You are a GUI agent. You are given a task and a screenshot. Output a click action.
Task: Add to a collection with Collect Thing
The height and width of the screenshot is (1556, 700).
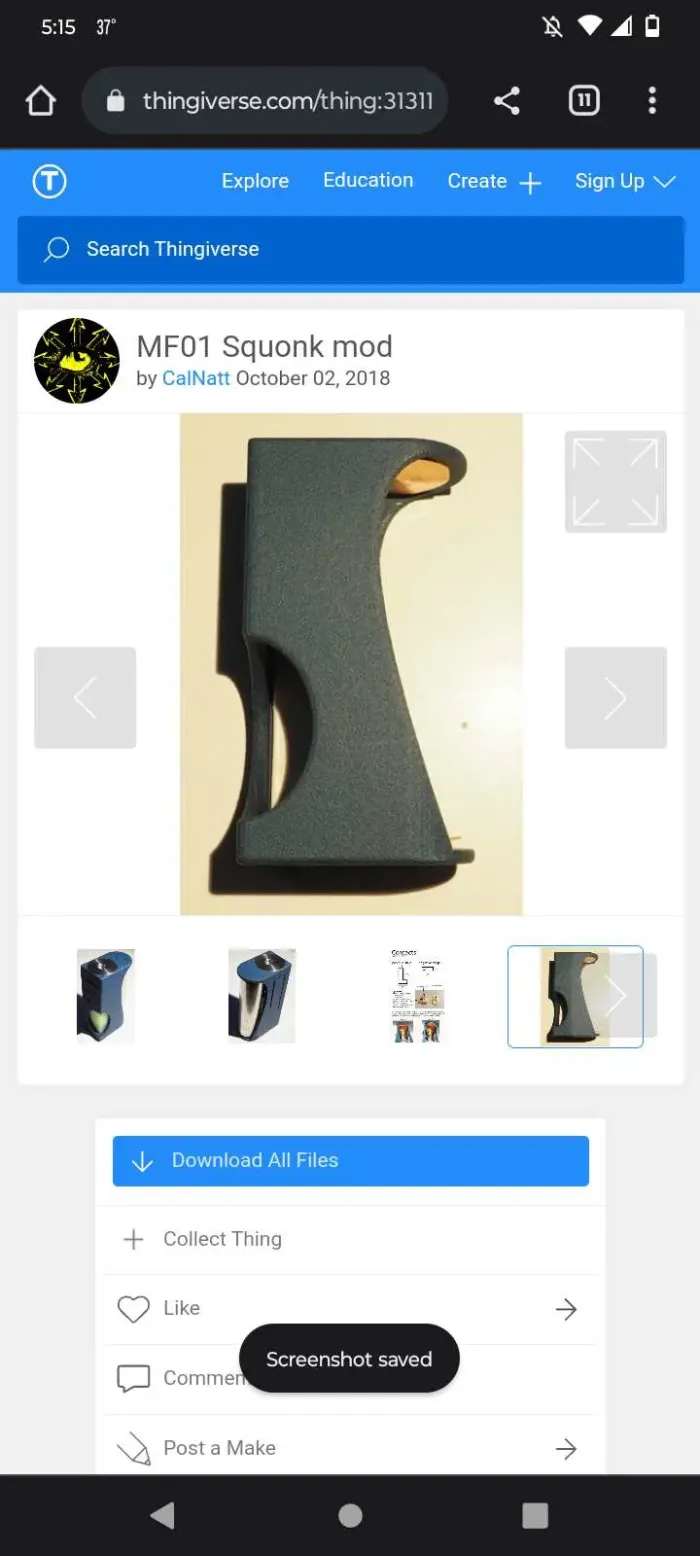(222, 1239)
